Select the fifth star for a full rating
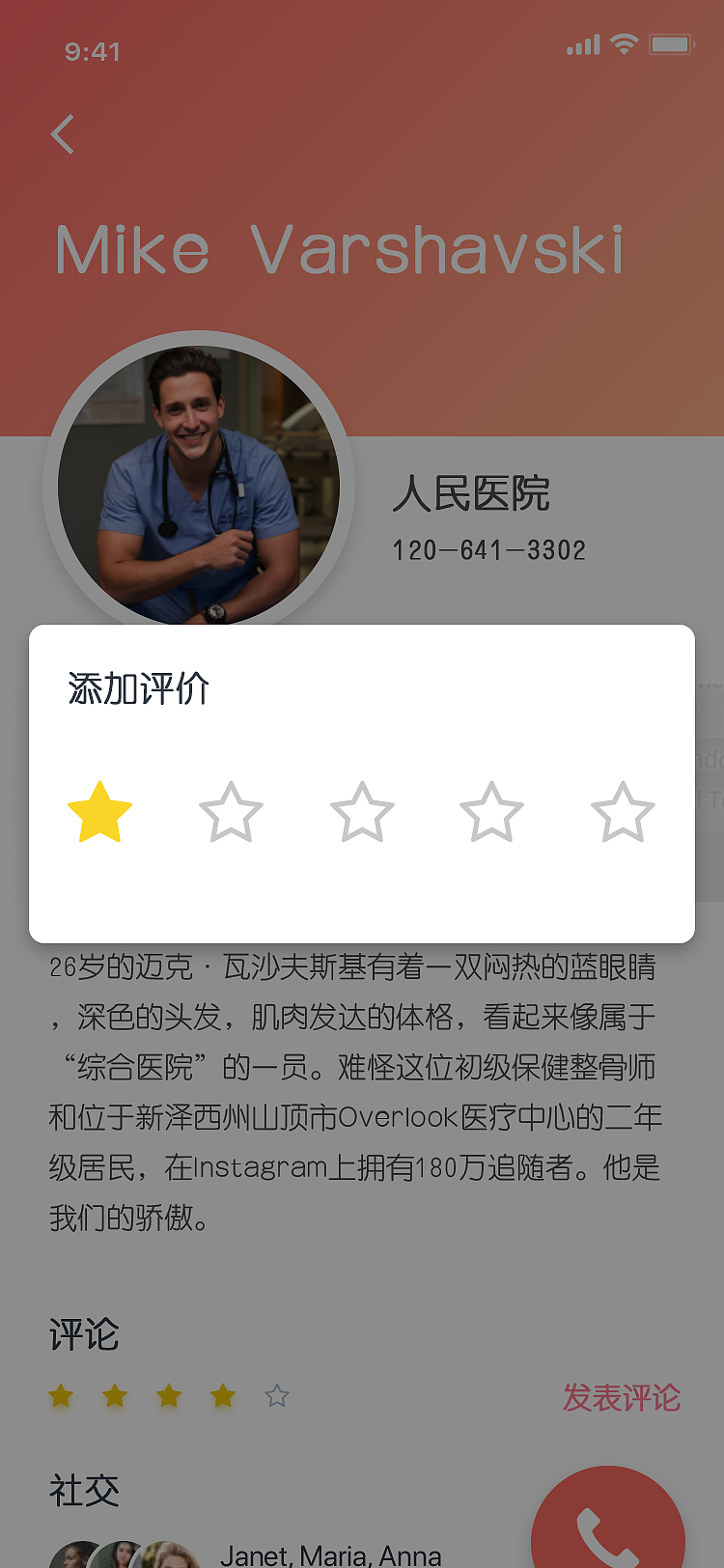The width and height of the screenshot is (724, 1568). click(x=623, y=811)
